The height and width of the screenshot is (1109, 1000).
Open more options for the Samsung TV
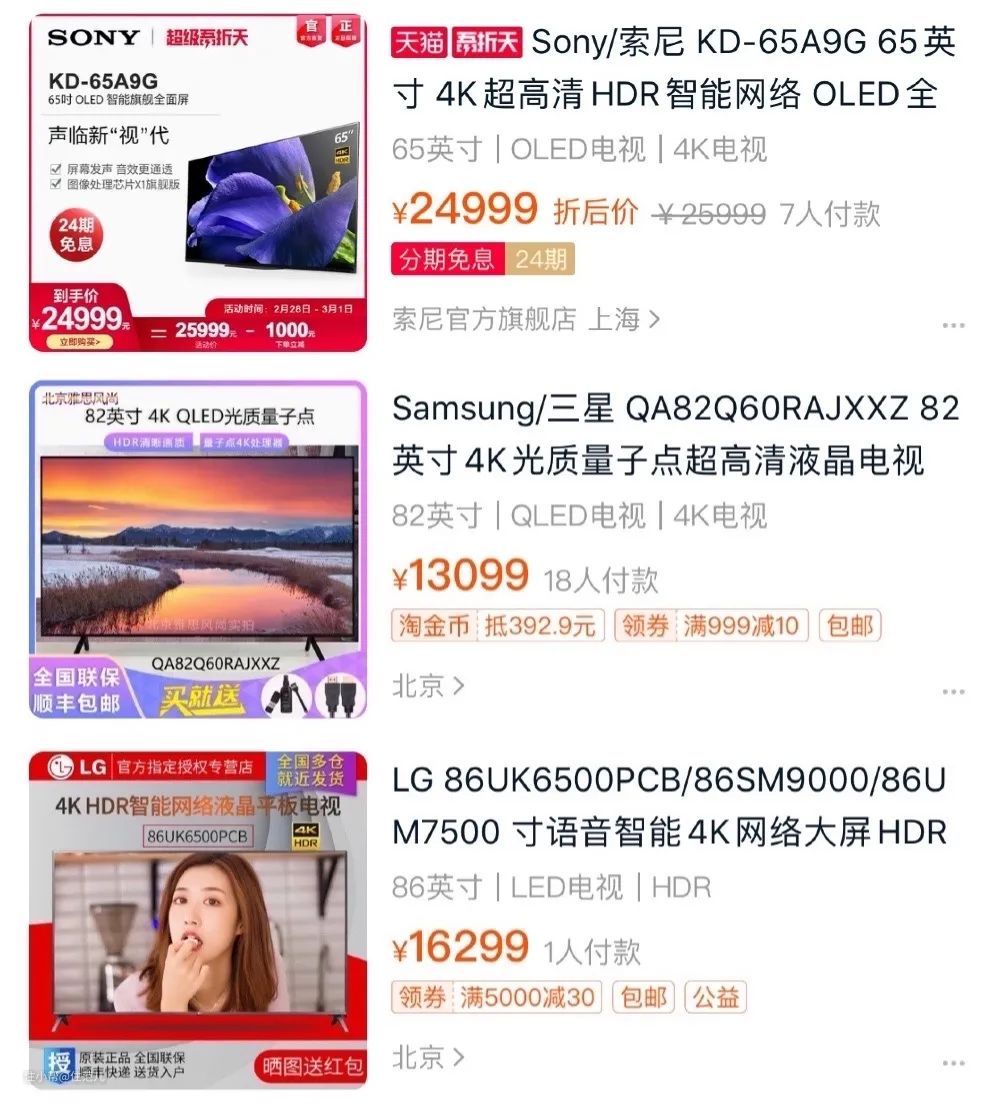pos(953,692)
